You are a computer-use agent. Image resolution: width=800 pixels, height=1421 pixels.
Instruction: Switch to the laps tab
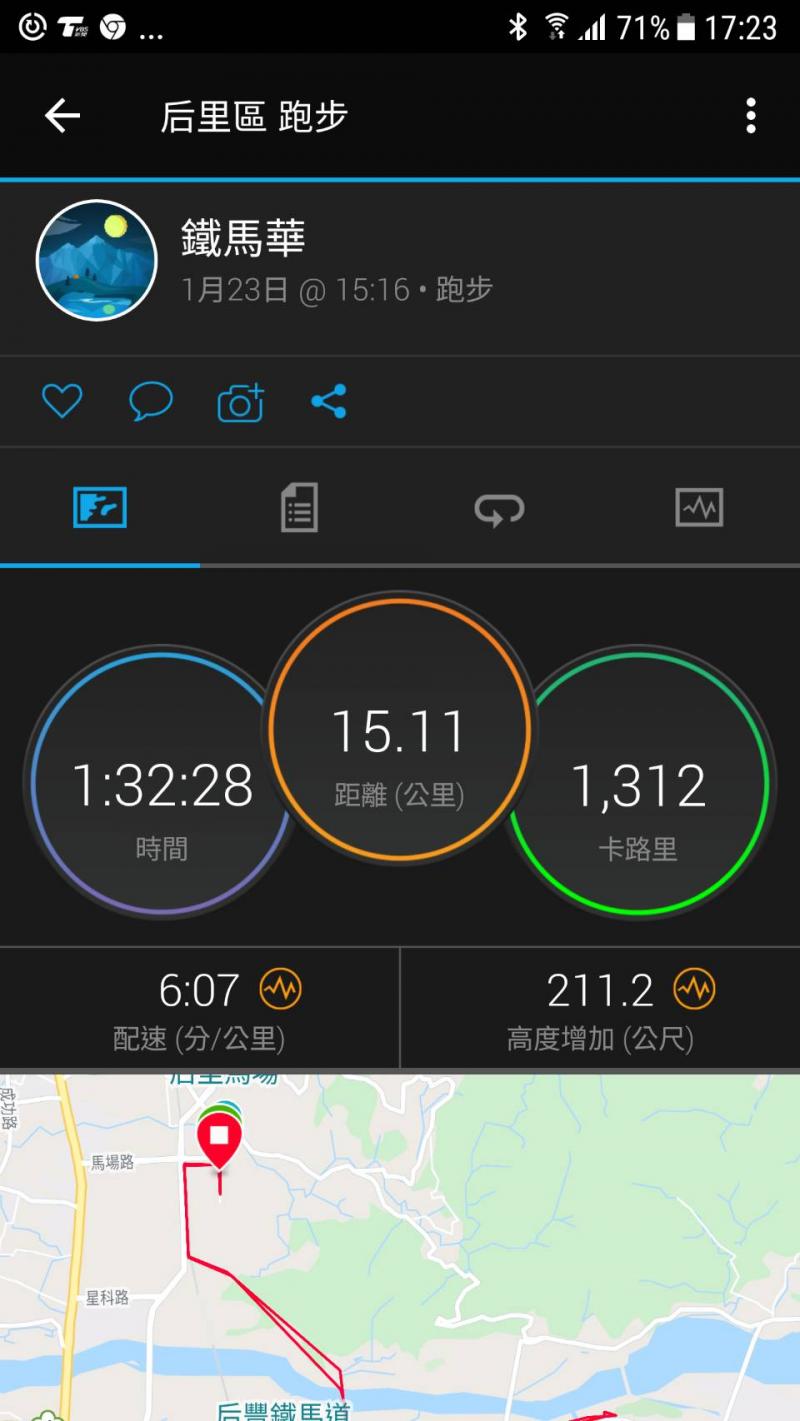(499, 510)
